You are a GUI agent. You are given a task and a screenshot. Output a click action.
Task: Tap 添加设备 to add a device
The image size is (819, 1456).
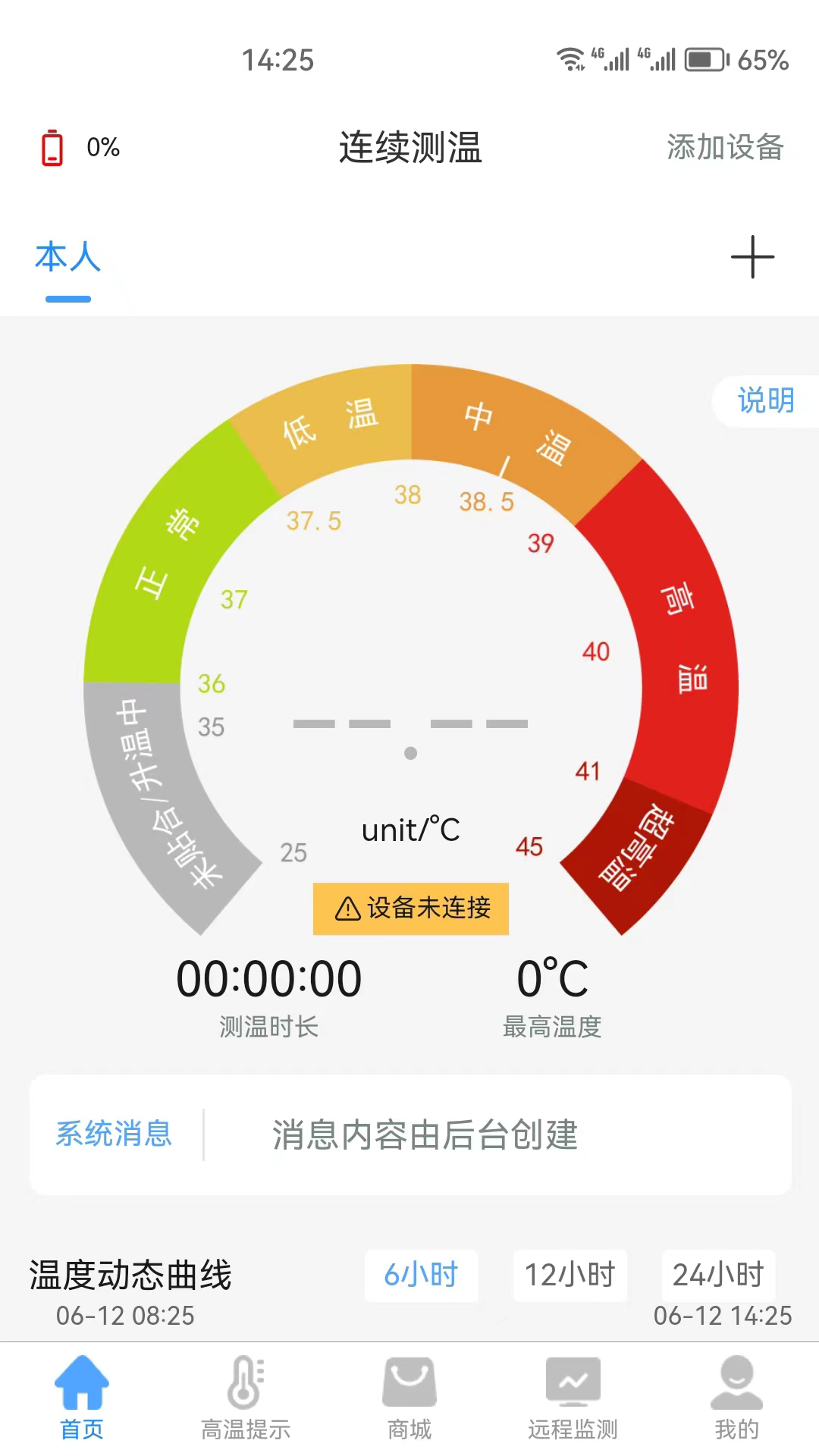724,149
